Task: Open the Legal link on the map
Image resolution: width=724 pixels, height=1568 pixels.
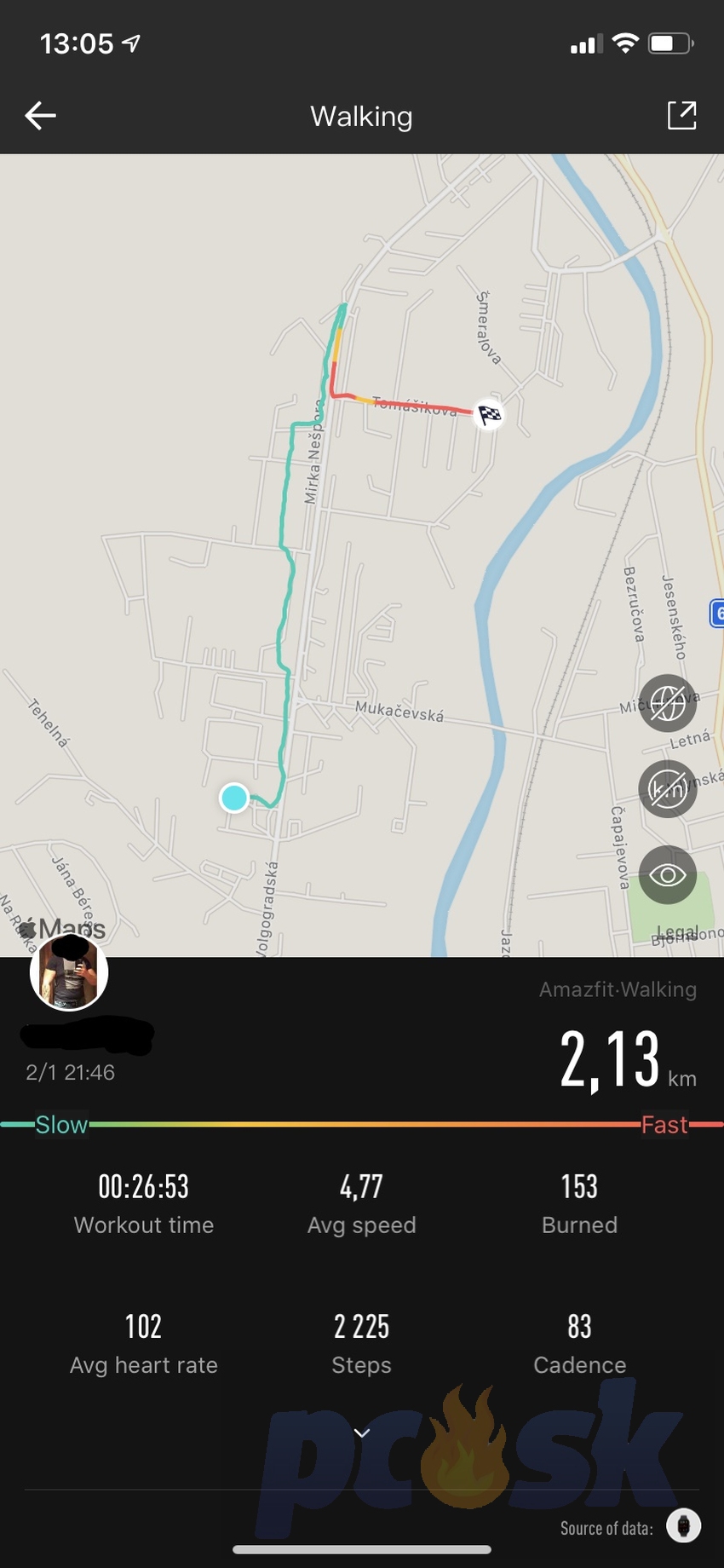Action: 678,931
